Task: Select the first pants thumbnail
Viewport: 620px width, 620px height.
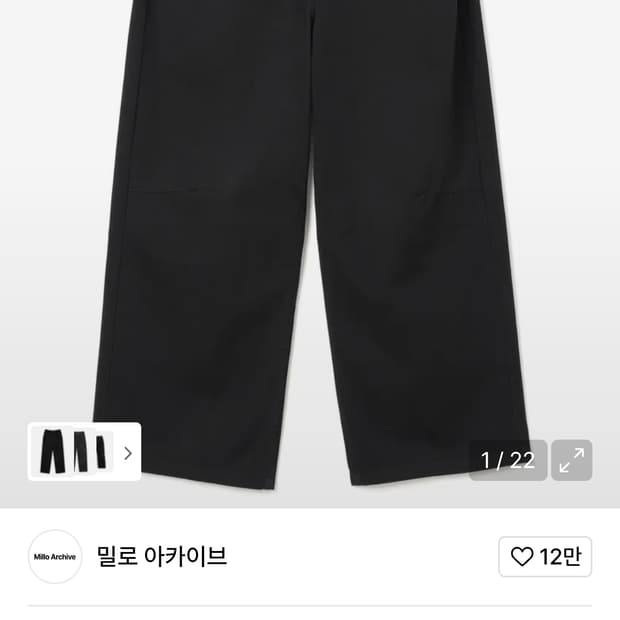Action: click(x=52, y=451)
